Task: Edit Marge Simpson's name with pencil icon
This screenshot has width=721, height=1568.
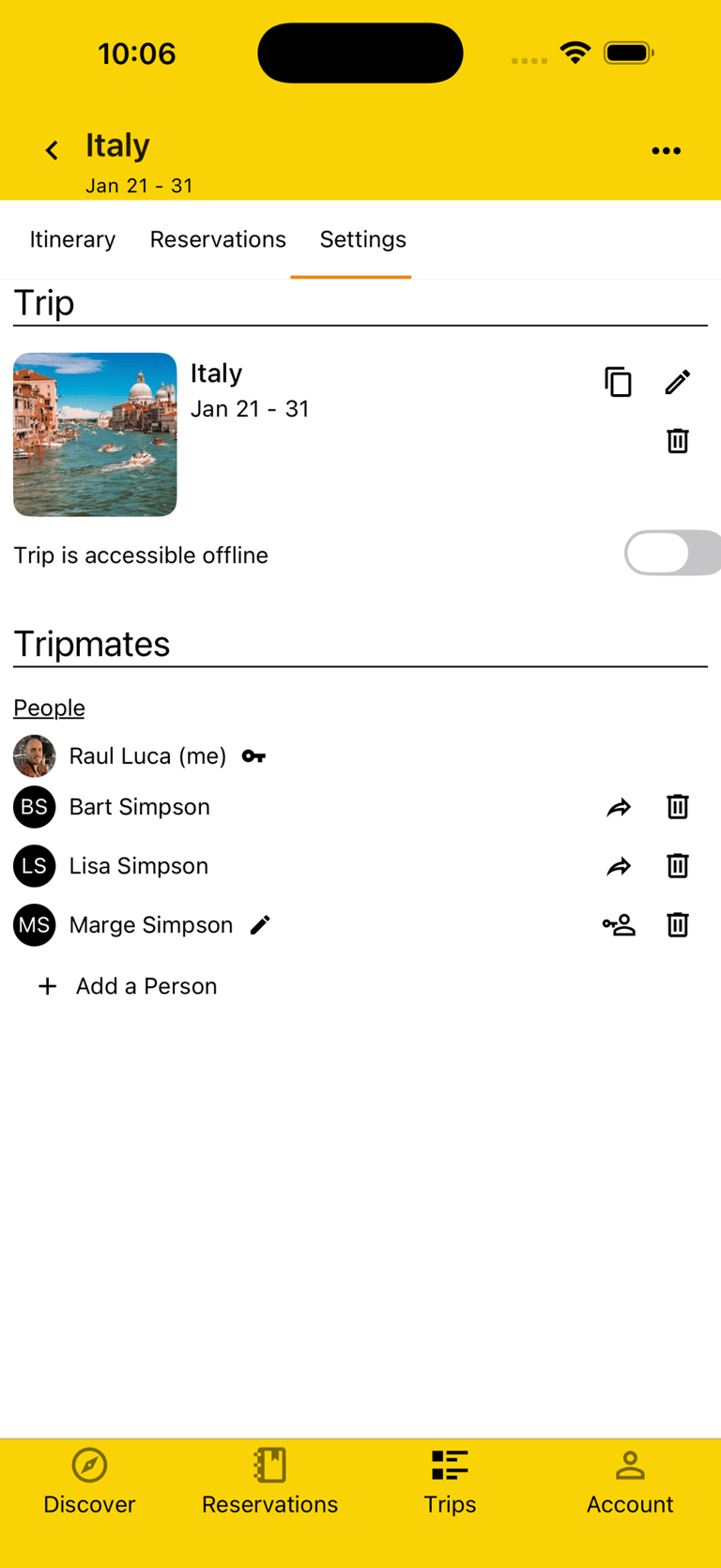Action: coord(260,924)
